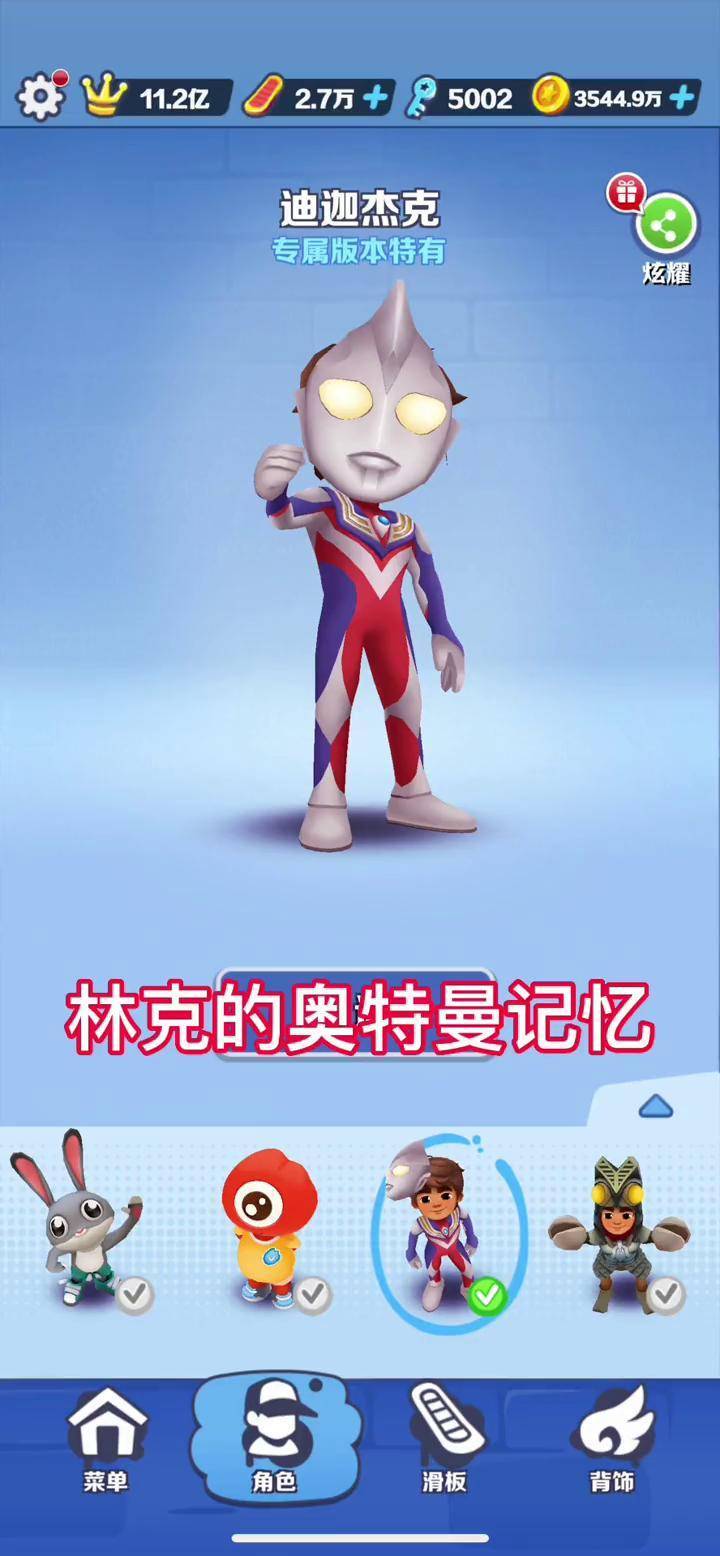The width and height of the screenshot is (720, 1556).
Task: Switch to the 滑板 tab
Action: [444, 1440]
